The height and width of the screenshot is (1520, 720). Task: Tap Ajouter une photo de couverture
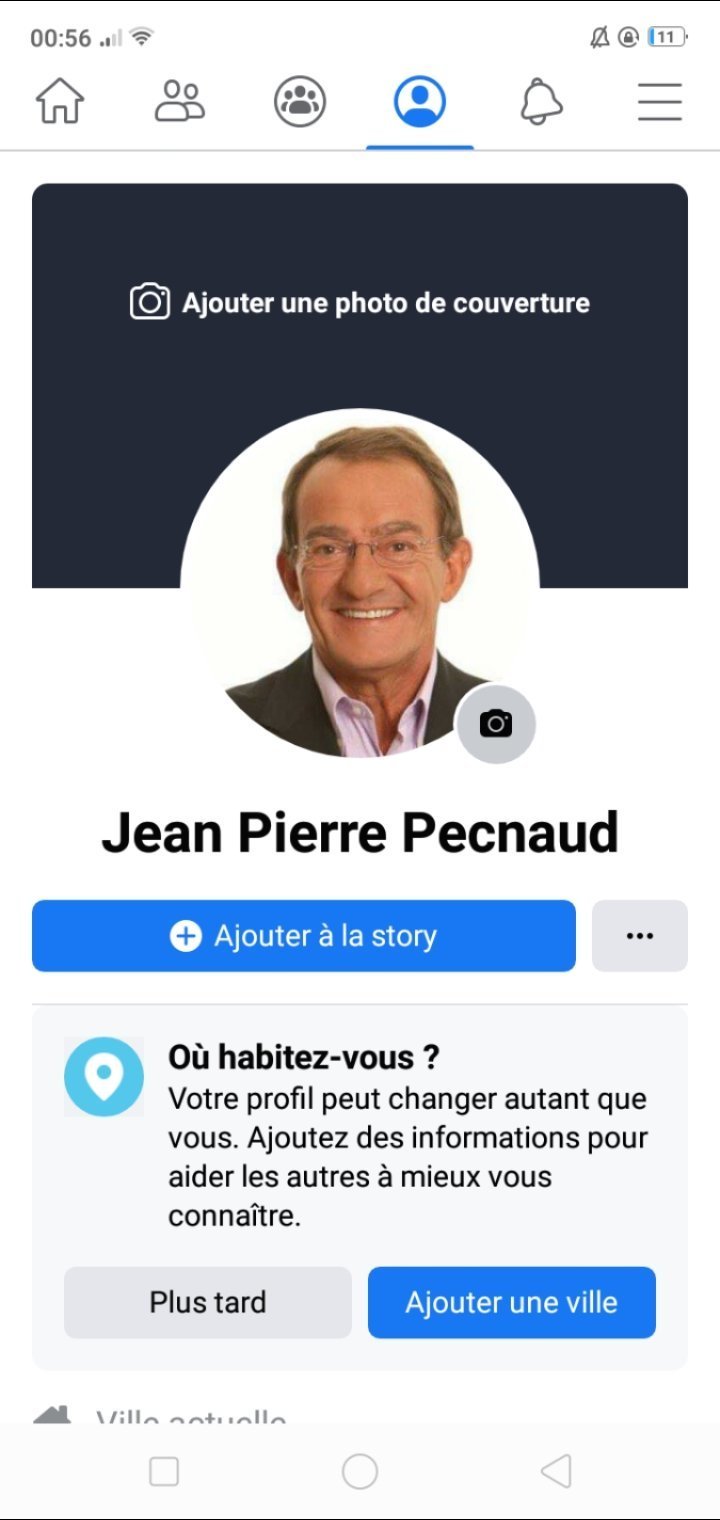(x=360, y=302)
